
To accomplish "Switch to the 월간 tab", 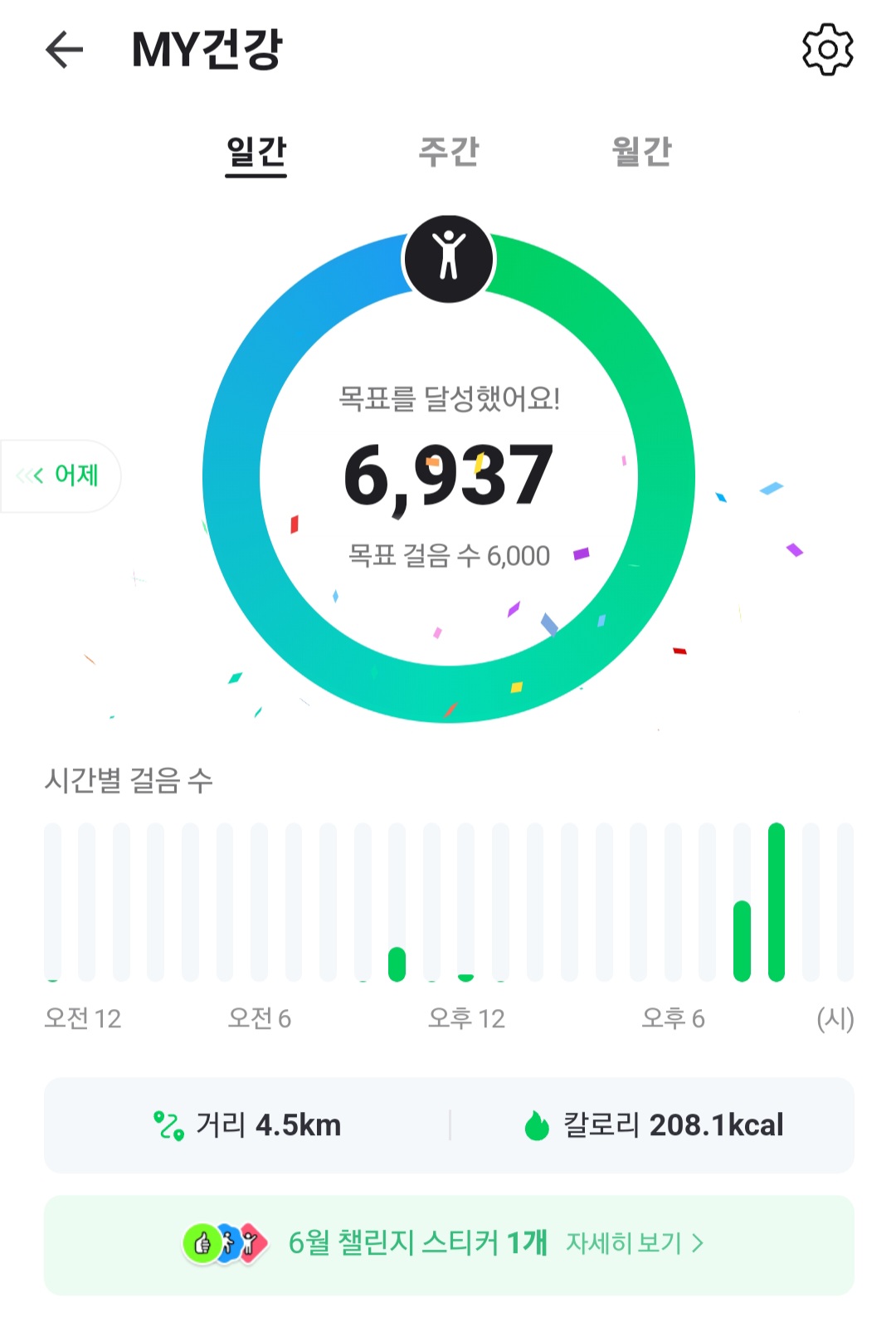I will tap(641, 153).
